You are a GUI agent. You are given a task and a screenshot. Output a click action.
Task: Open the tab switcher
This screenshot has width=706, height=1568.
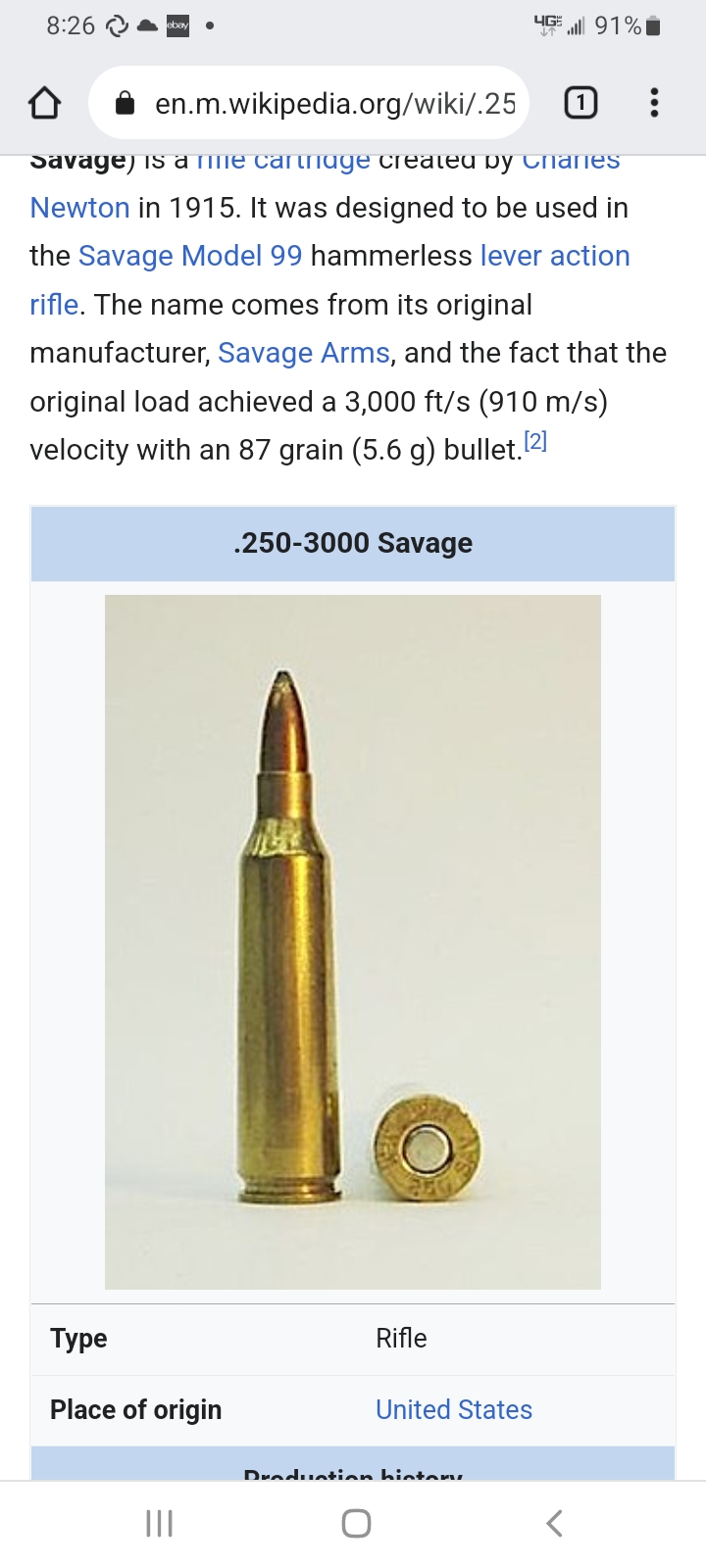(x=580, y=103)
